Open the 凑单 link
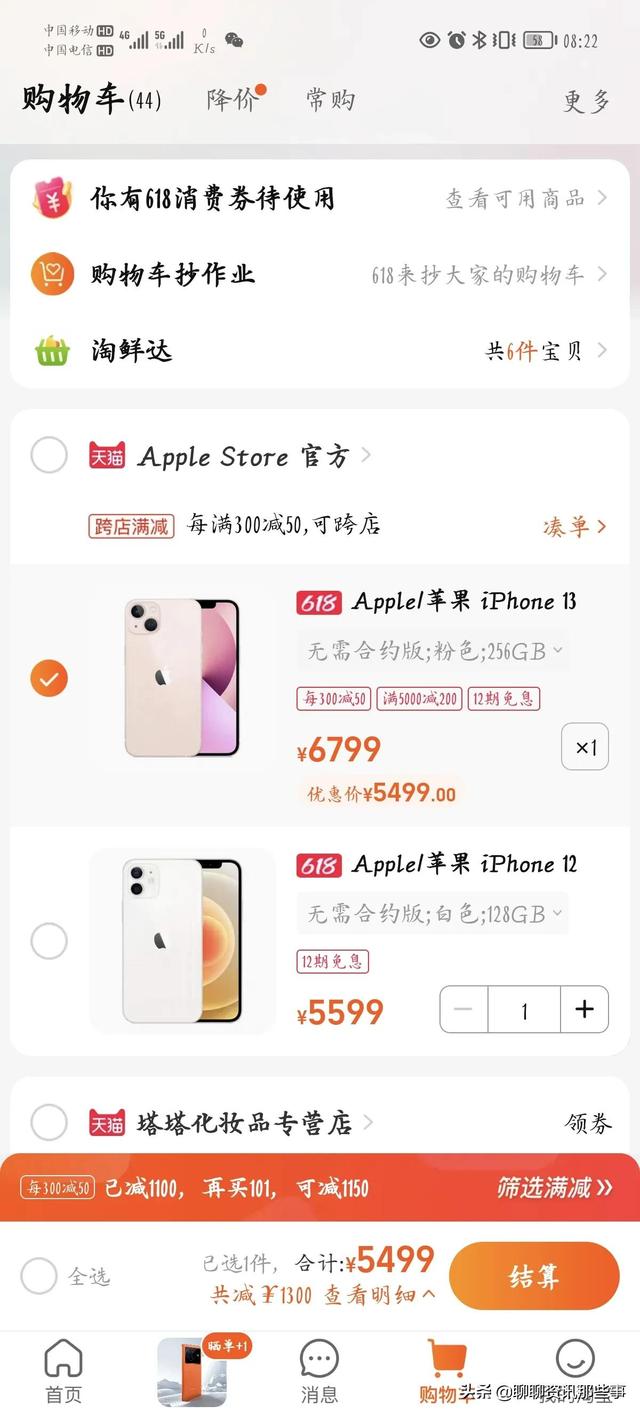The width and height of the screenshot is (640, 1414). [574, 526]
